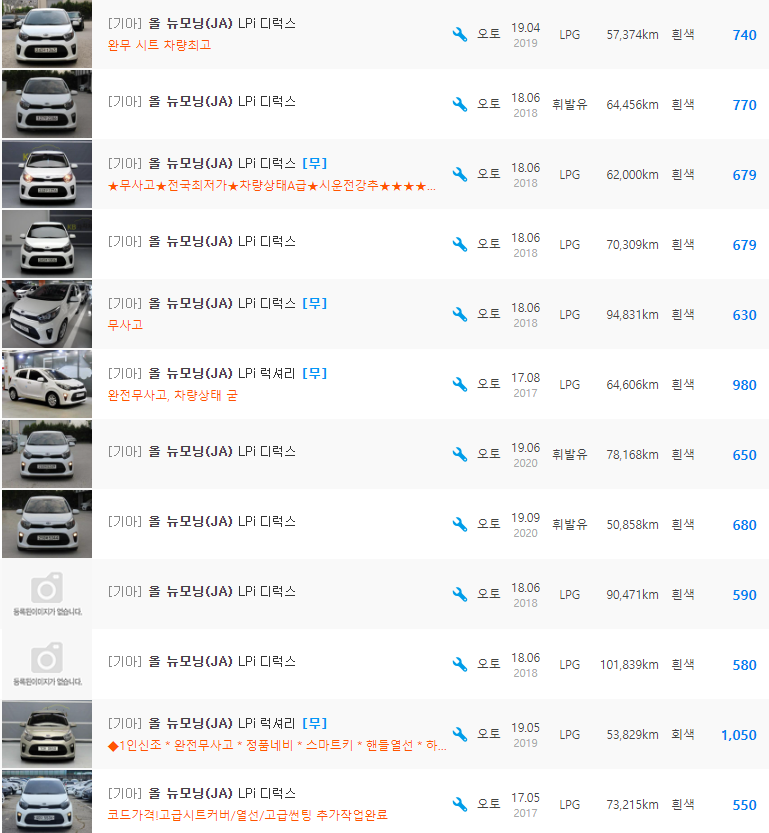Click the no-image placeholder on the 590 listing
This screenshot has width=769, height=833.
point(46,593)
